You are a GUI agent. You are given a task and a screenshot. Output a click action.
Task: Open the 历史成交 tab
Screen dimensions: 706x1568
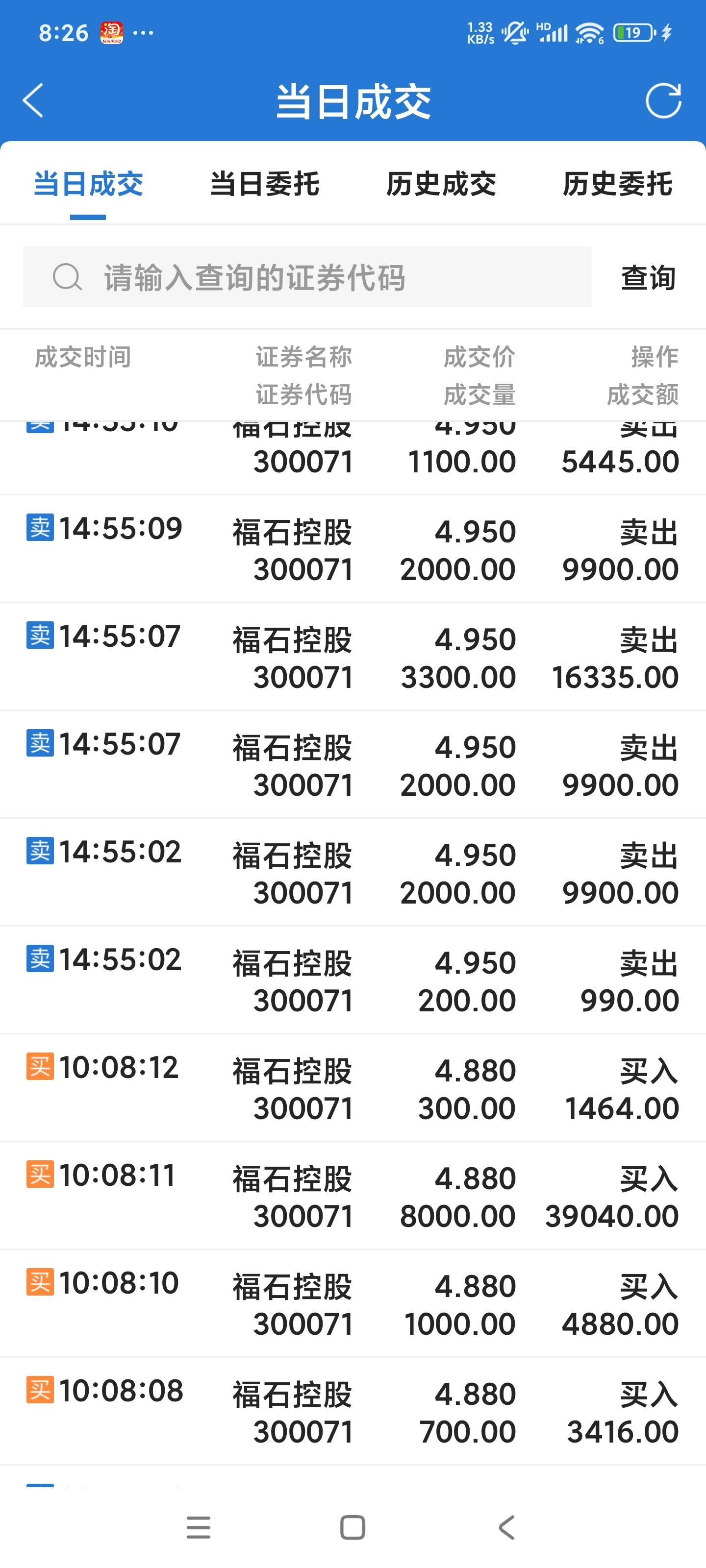tap(441, 184)
